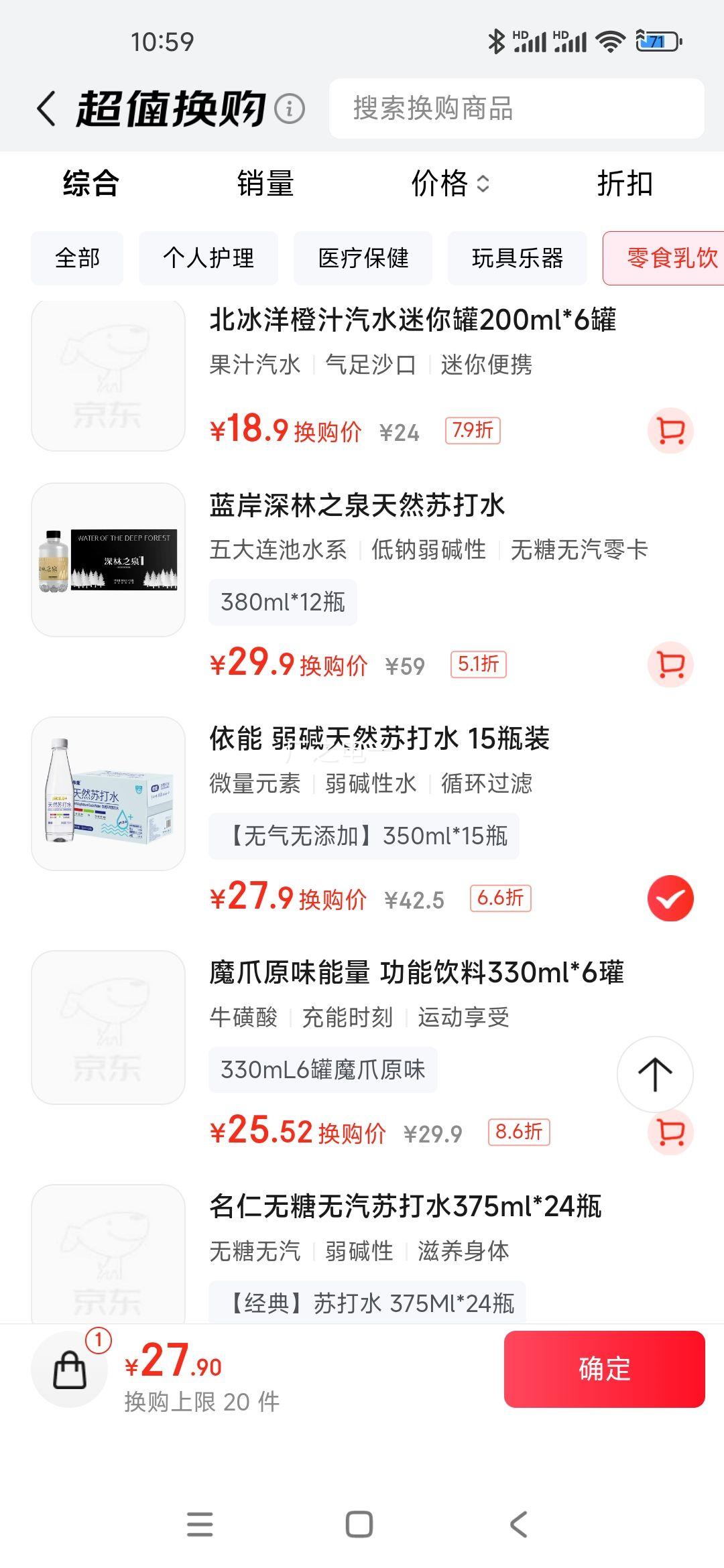The width and height of the screenshot is (724, 1568).
Task: Jump back to top of list
Action: pyautogui.click(x=654, y=1074)
